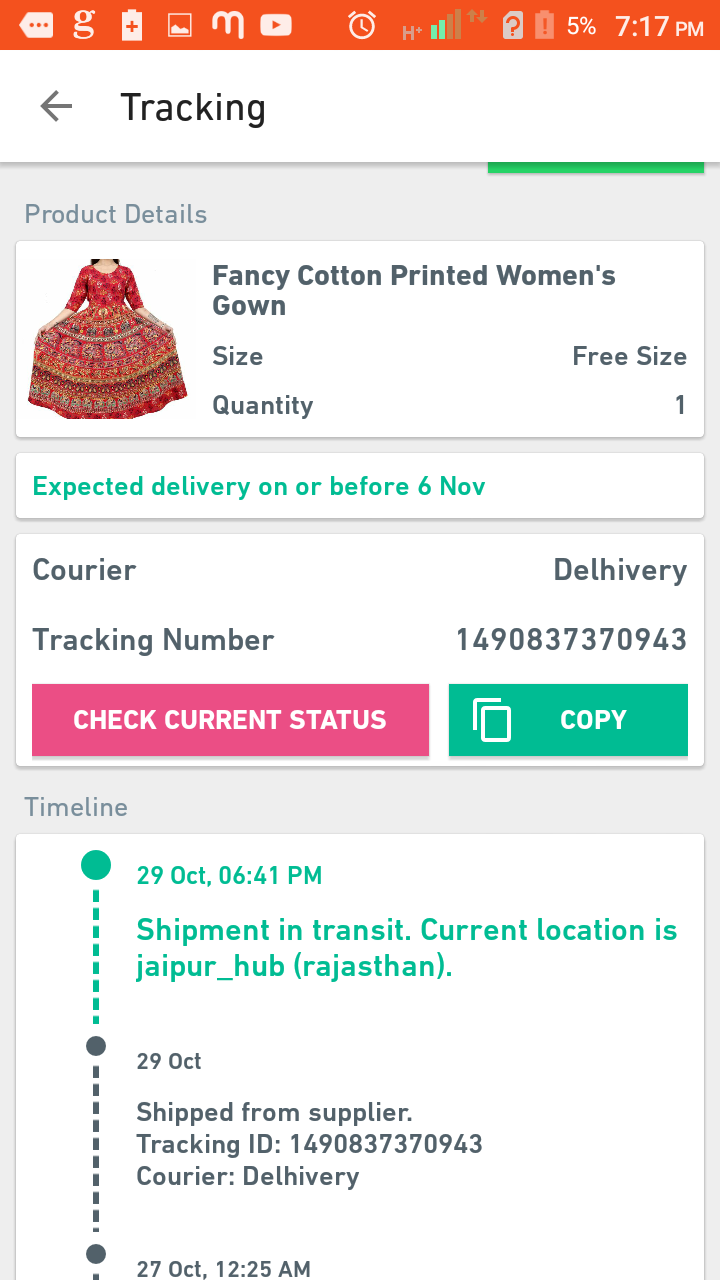Open the Fancy Cotton Printed Women's Gown product card
This screenshot has width=720, height=1280.
click(360, 339)
